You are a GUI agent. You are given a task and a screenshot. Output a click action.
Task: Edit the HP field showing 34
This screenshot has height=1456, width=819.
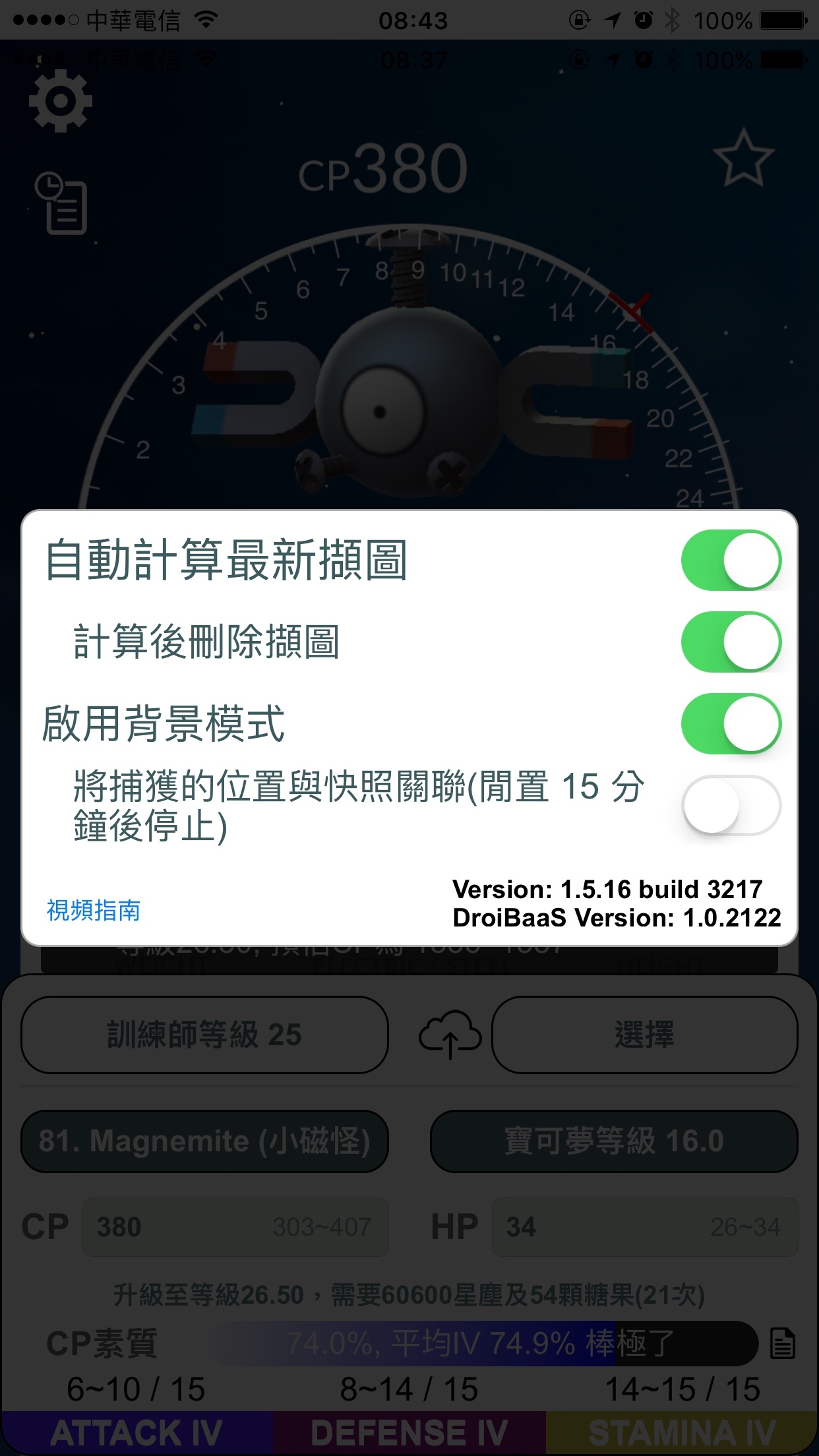coord(644,1227)
